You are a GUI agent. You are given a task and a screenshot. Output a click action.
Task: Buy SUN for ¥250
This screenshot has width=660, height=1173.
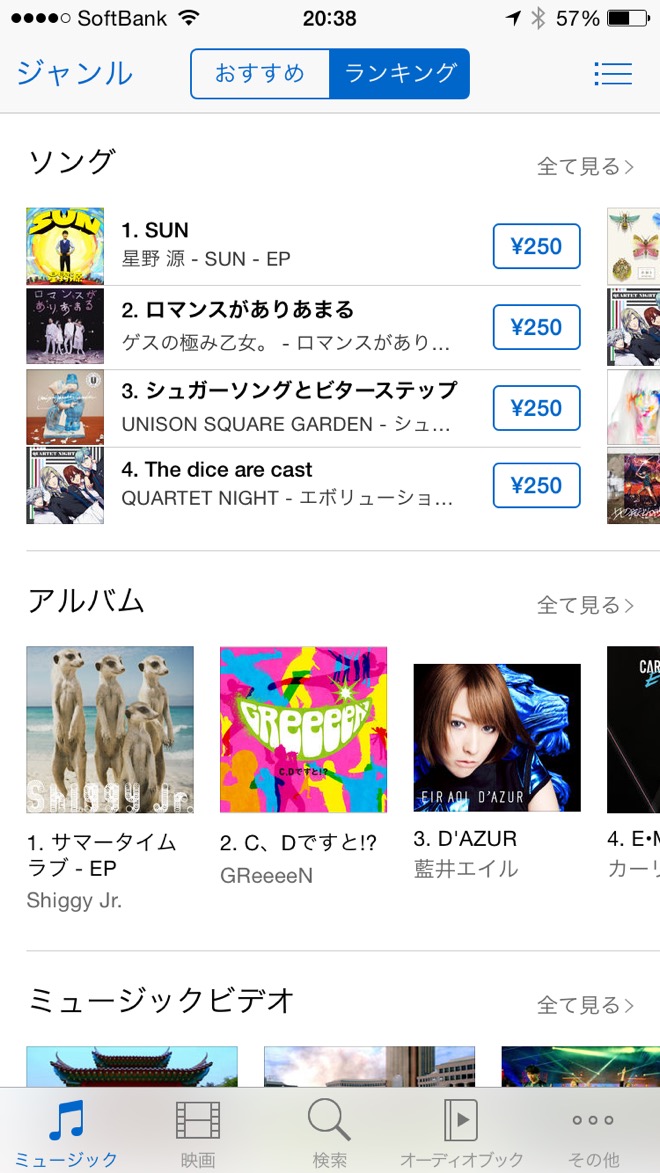coord(536,247)
